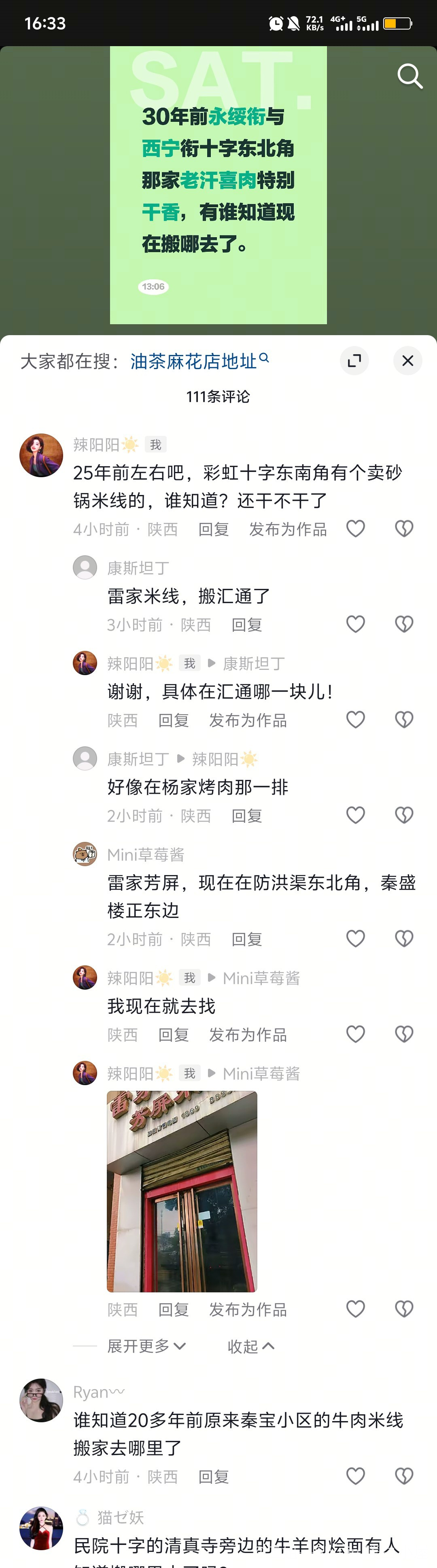Like 康斯坦丁's 杨家烤肉 reply
The width and height of the screenshot is (437, 1568).
[355, 815]
